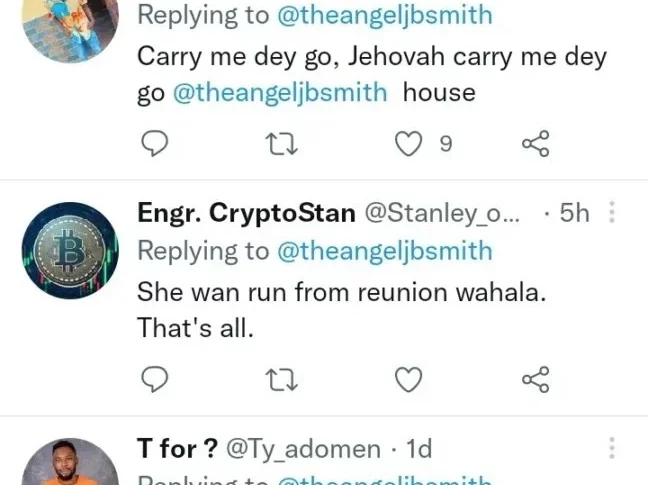648x485 pixels.
Task: Open overflow menu on Engr. CryptoStan's tweet
Action: (613, 214)
